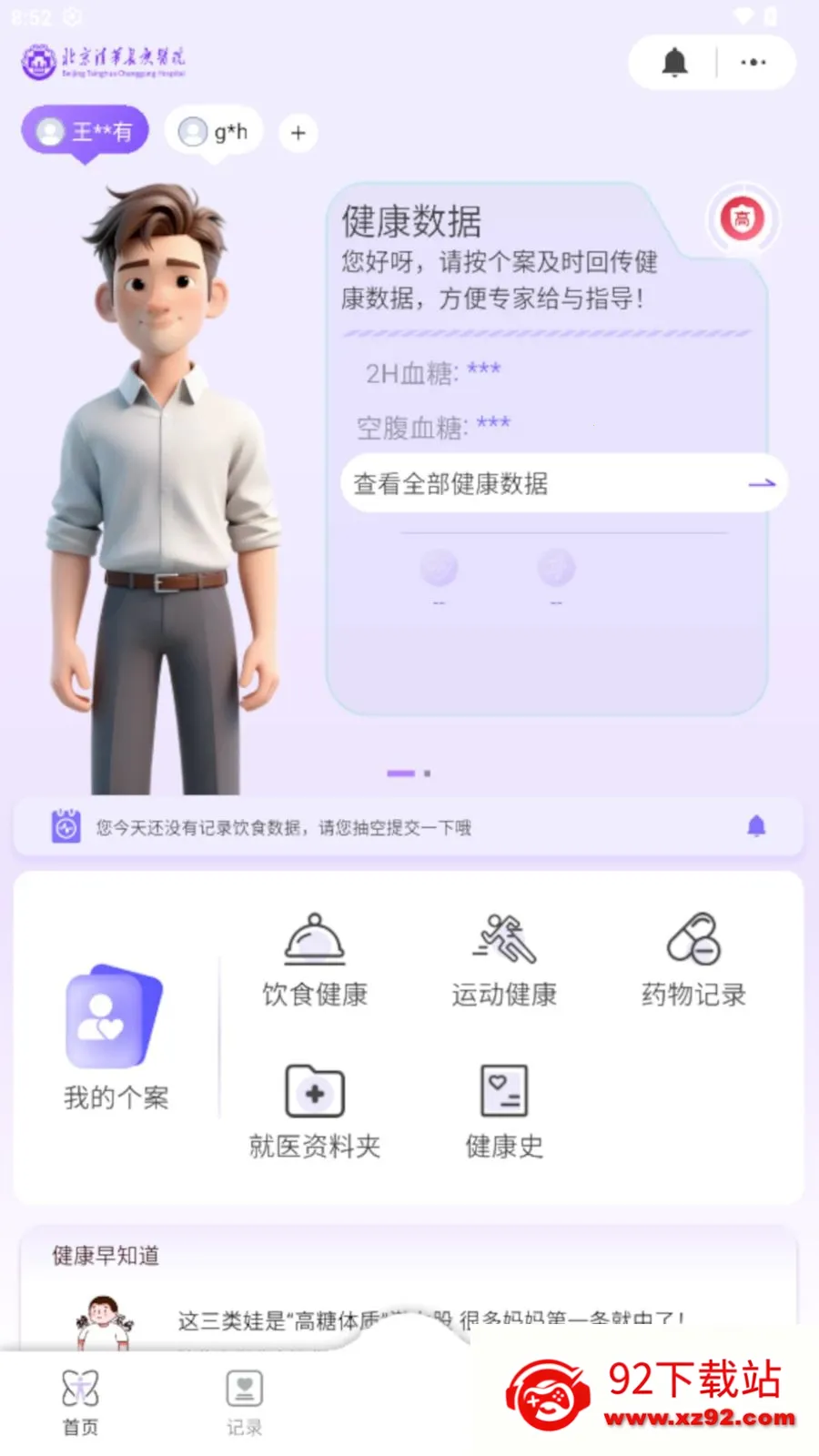Toggle the bell on the diet reminder banner

click(x=758, y=826)
